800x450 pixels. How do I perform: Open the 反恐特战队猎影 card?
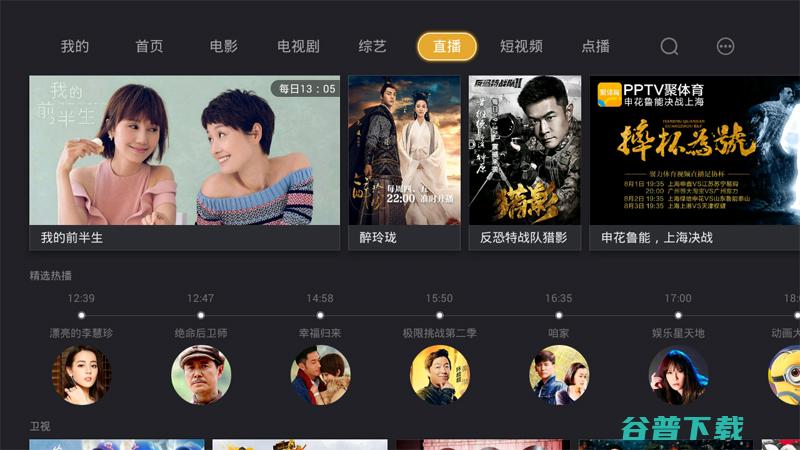(524, 162)
